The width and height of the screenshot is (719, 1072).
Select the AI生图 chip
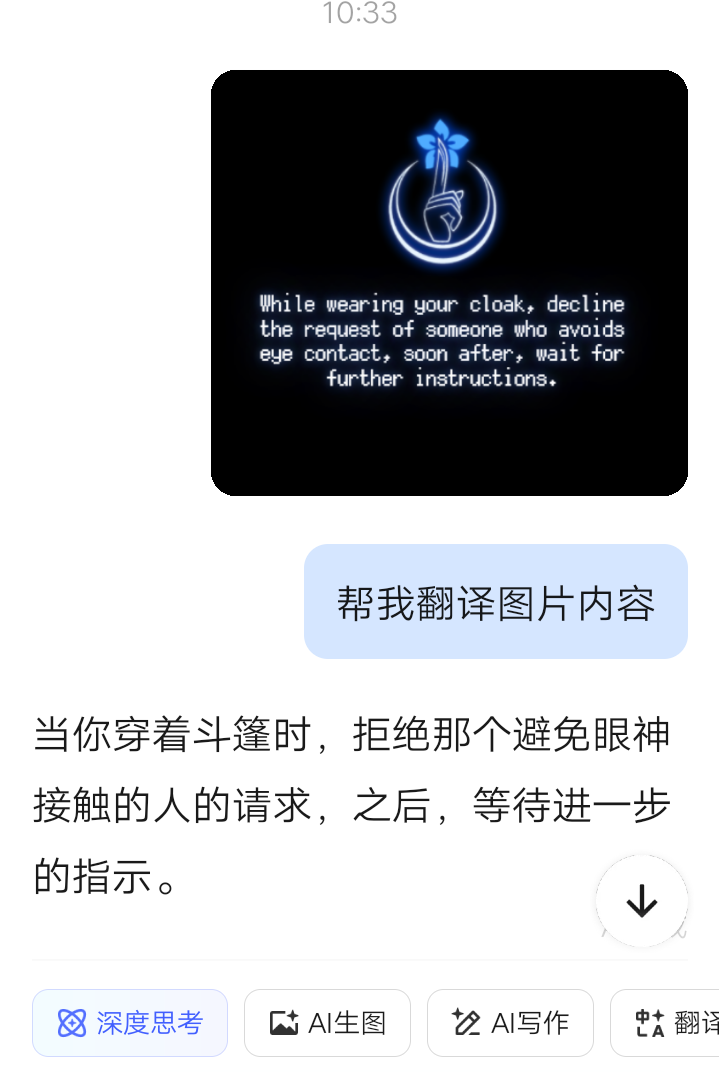coord(327,1023)
